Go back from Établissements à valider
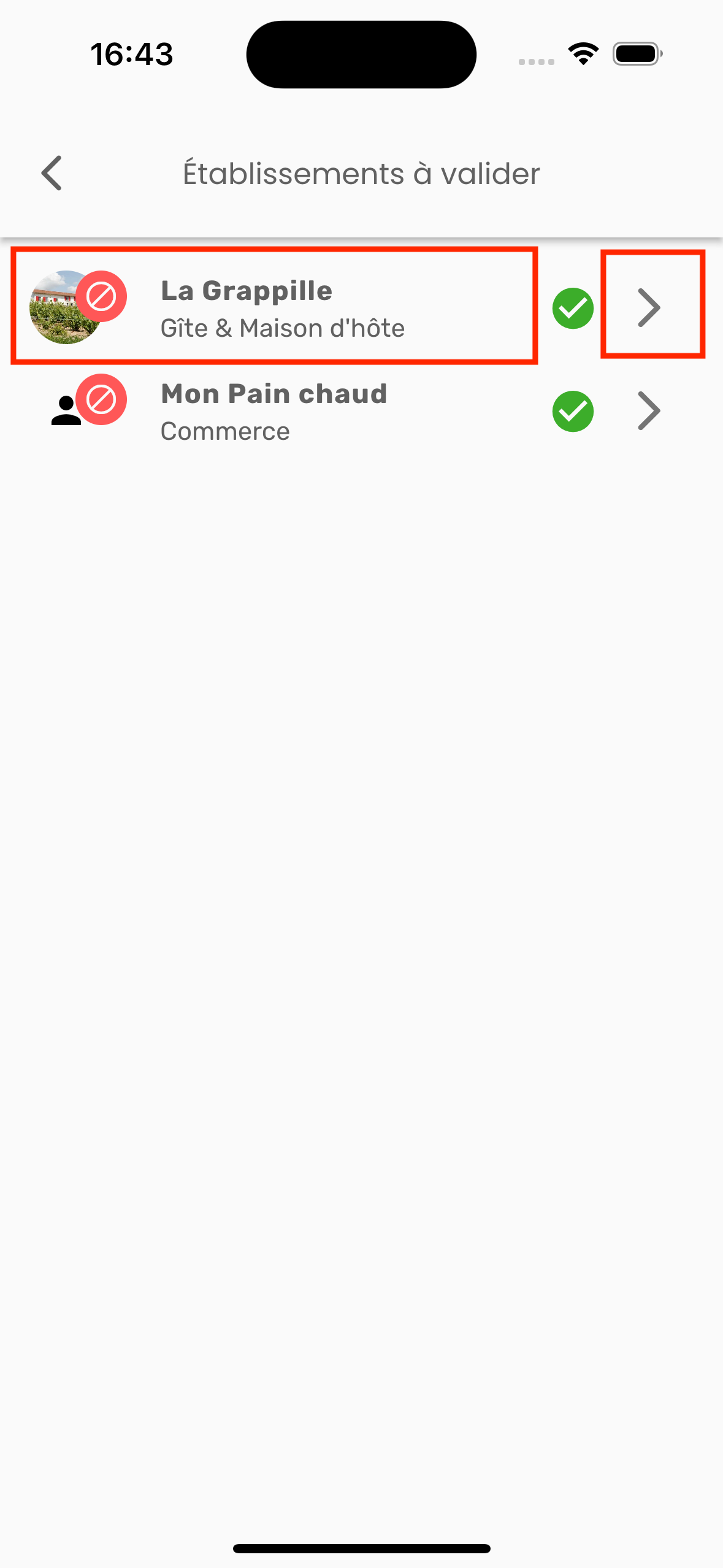 tap(52, 173)
